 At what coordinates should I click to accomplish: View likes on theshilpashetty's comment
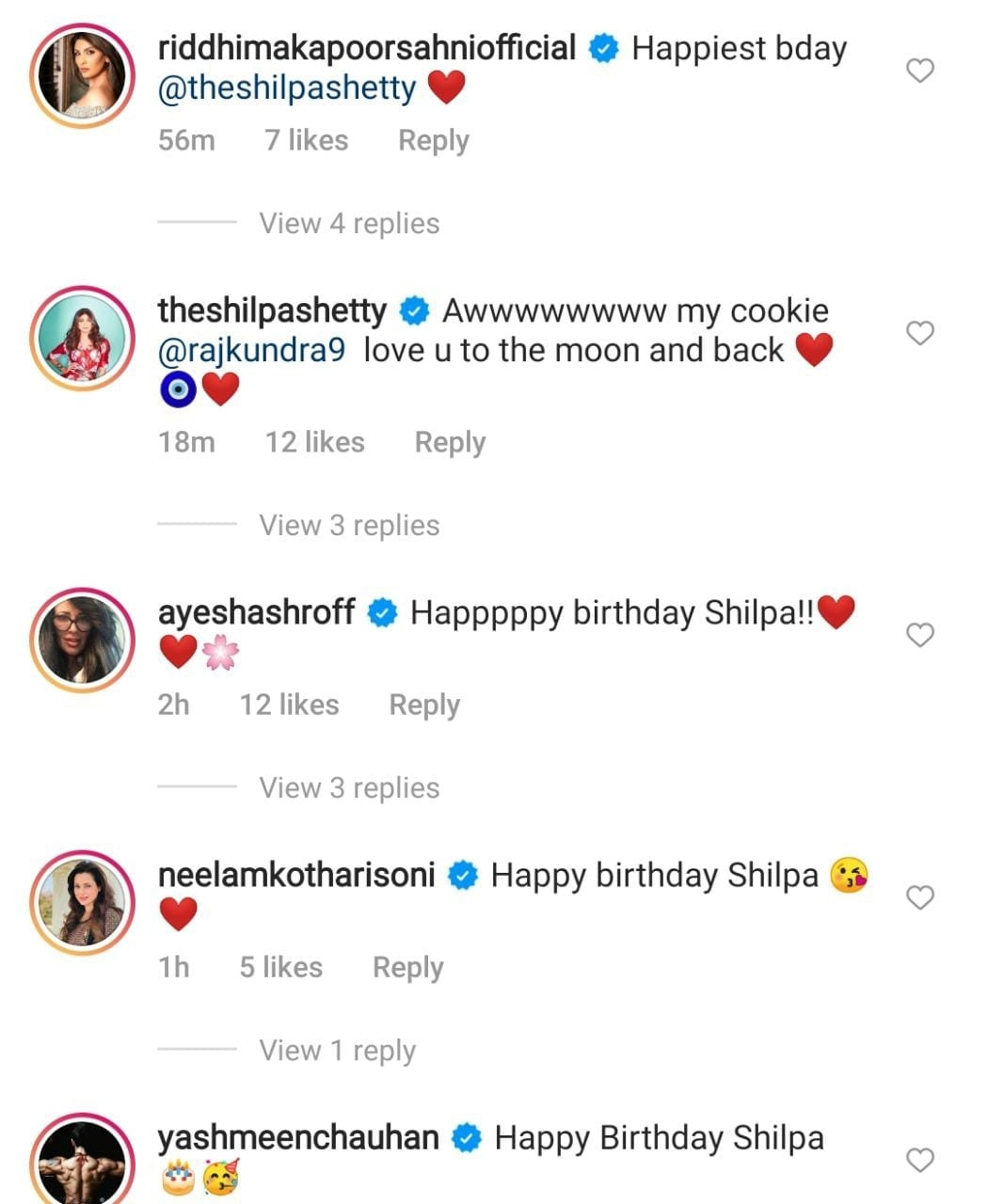[x=314, y=443]
